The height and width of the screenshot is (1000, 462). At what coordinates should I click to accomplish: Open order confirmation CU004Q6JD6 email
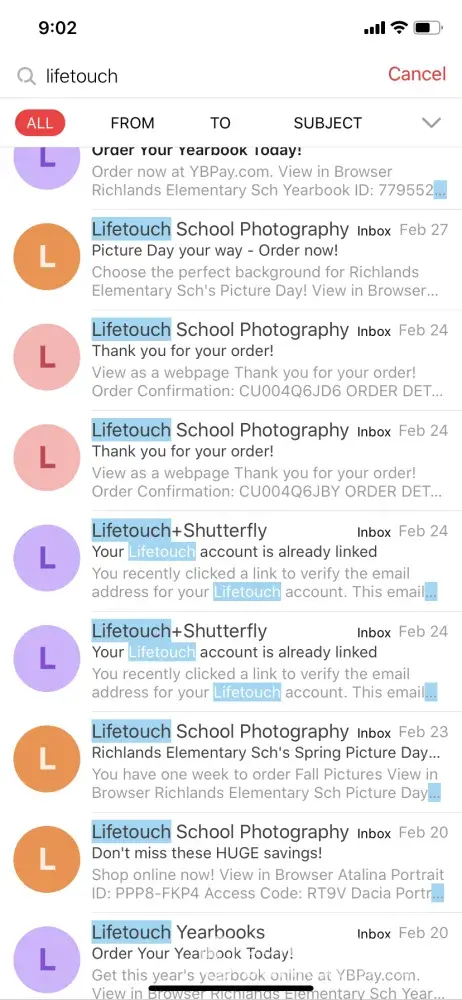click(x=231, y=360)
